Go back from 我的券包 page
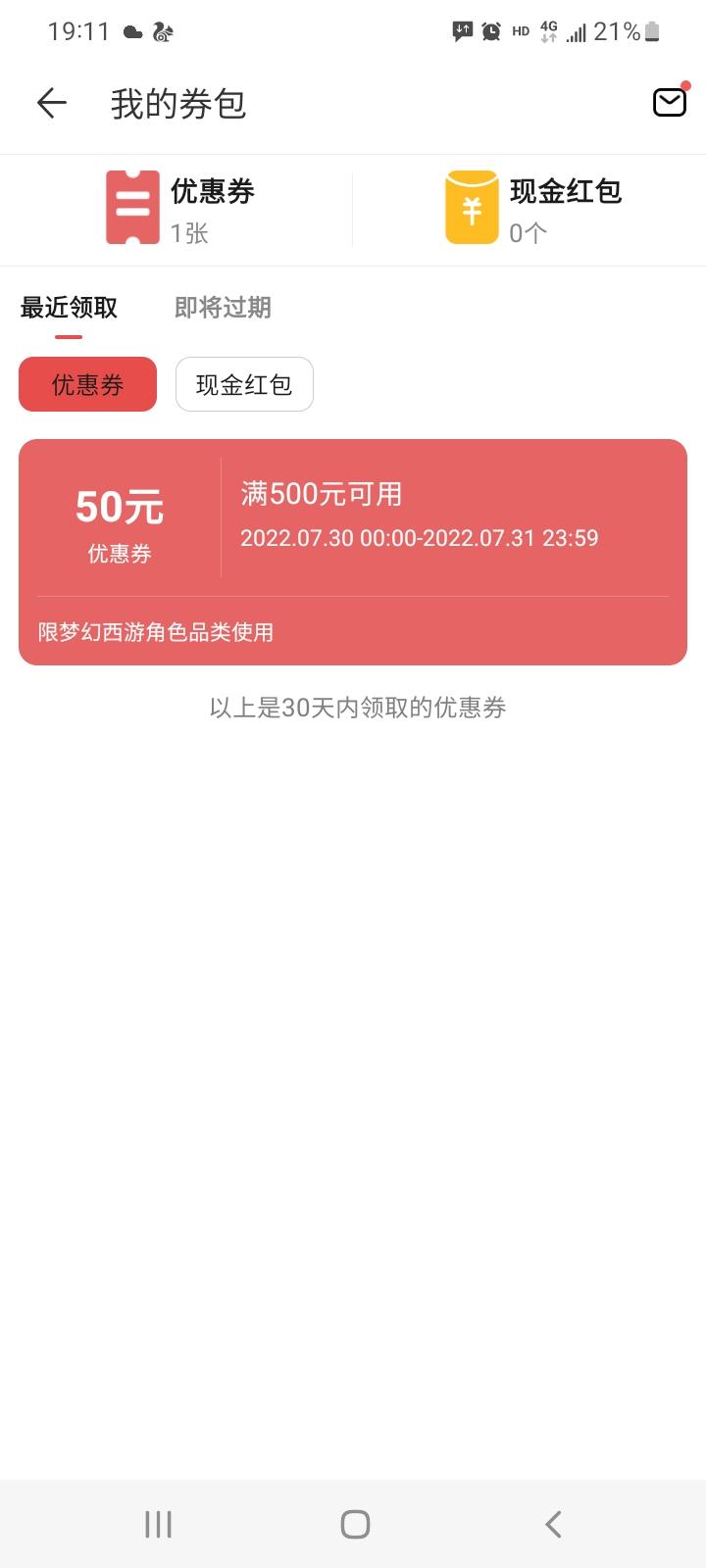Viewport: 706px width, 1568px height. pos(51,103)
